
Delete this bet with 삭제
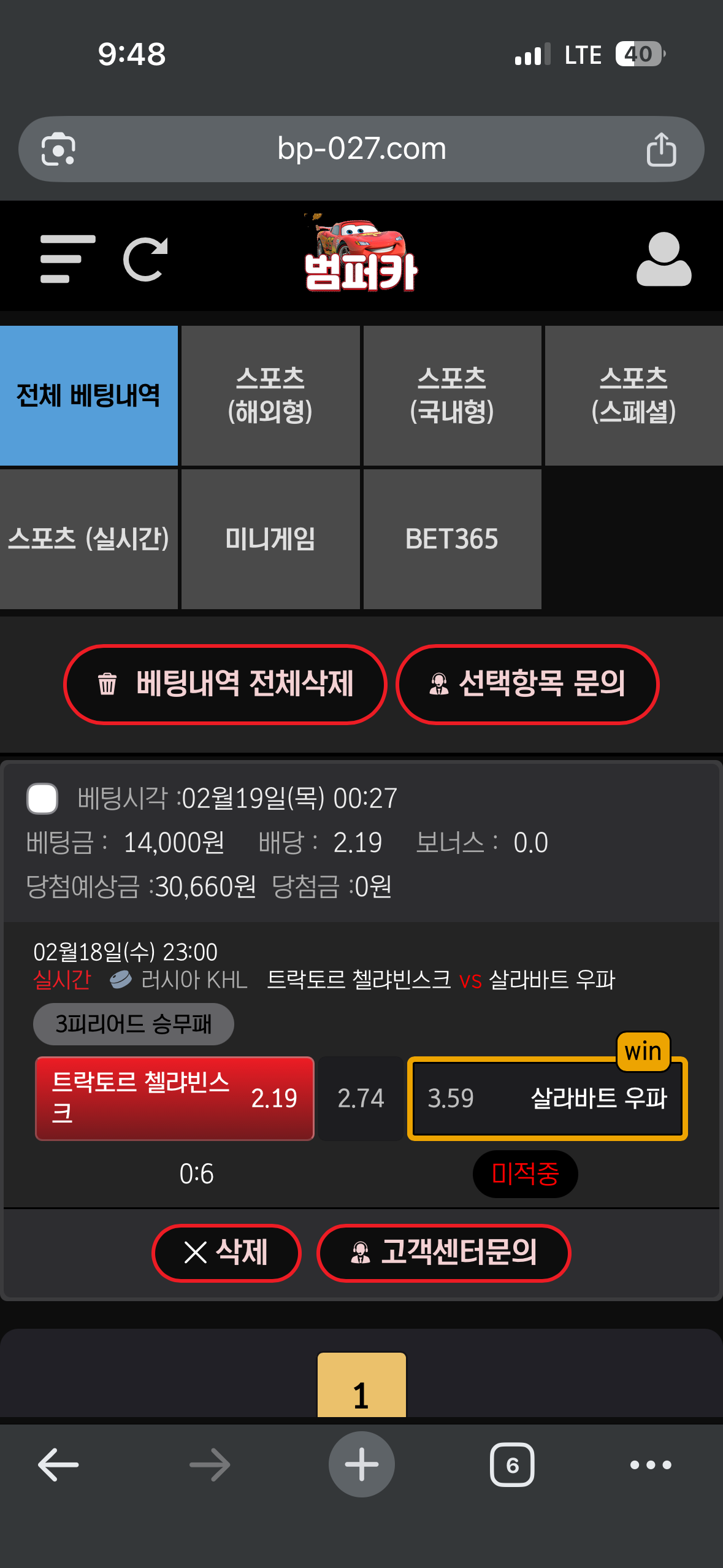click(226, 1253)
